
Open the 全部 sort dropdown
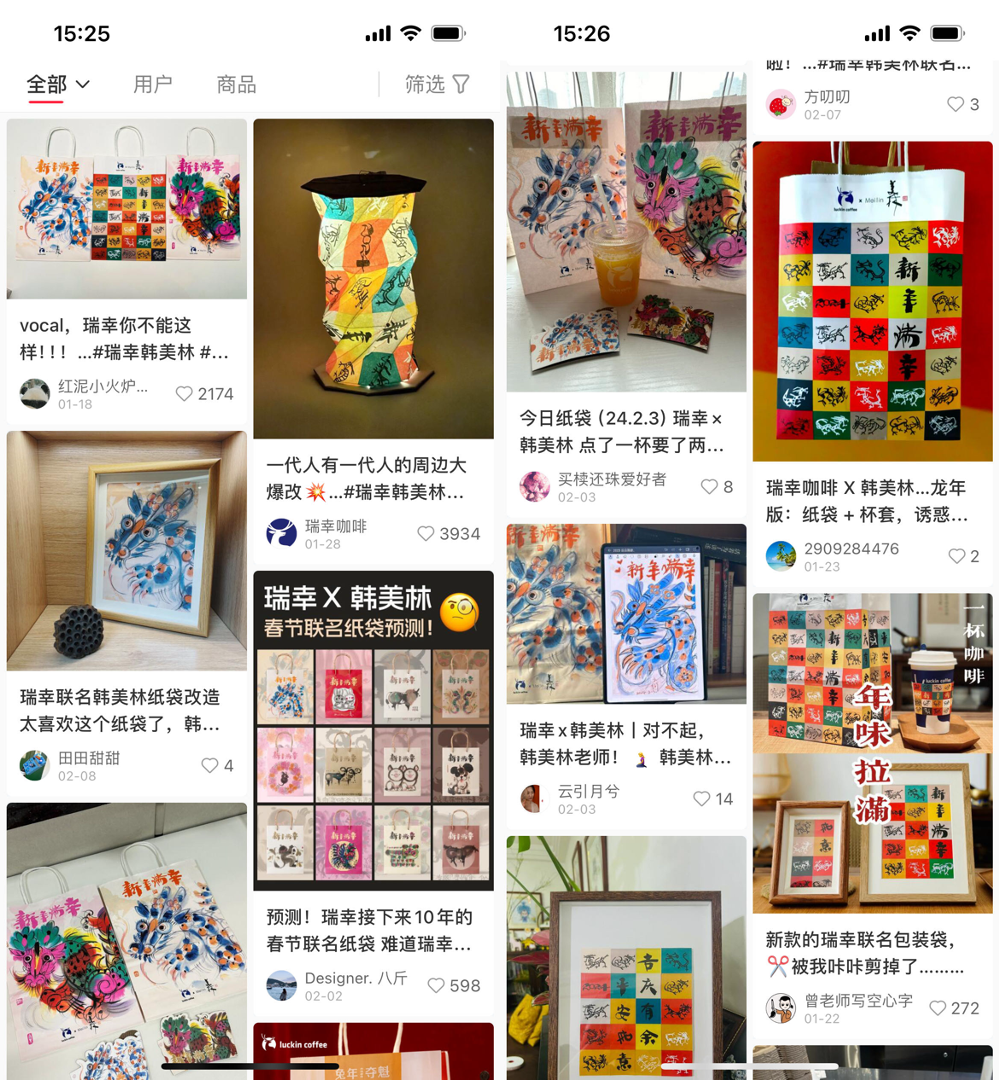click(58, 85)
